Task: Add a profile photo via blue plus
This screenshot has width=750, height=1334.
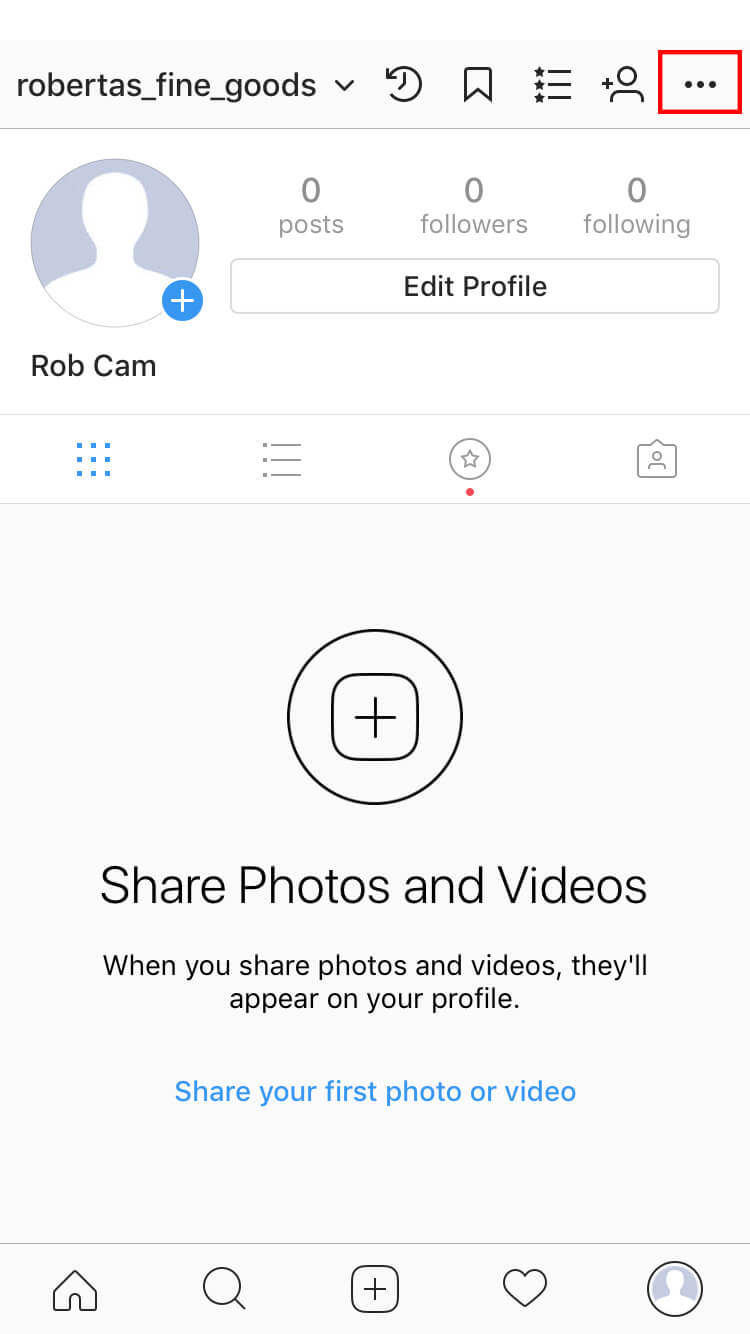Action: (182, 300)
